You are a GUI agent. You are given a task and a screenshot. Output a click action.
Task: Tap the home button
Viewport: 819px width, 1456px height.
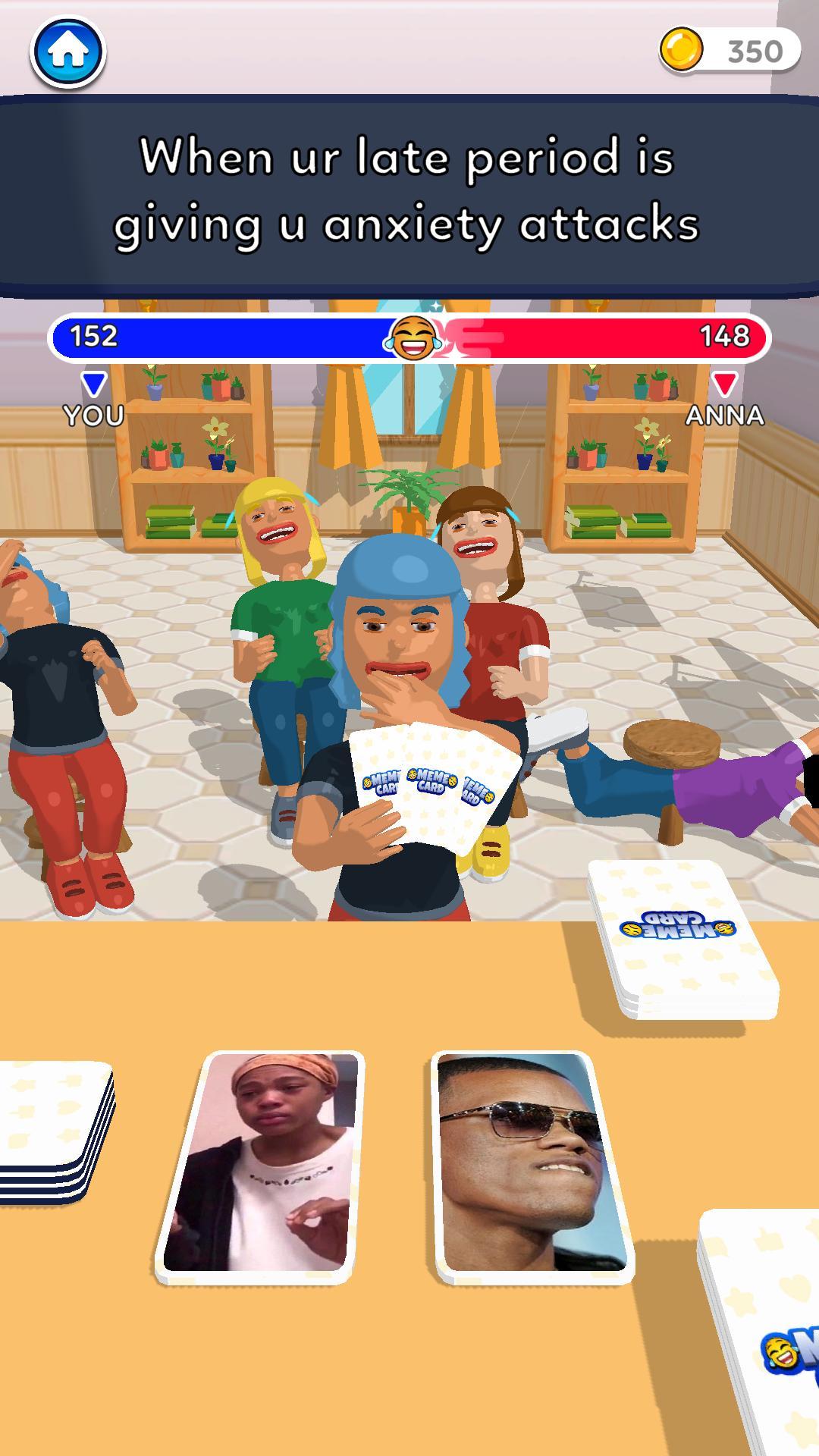pyautogui.click(x=68, y=52)
